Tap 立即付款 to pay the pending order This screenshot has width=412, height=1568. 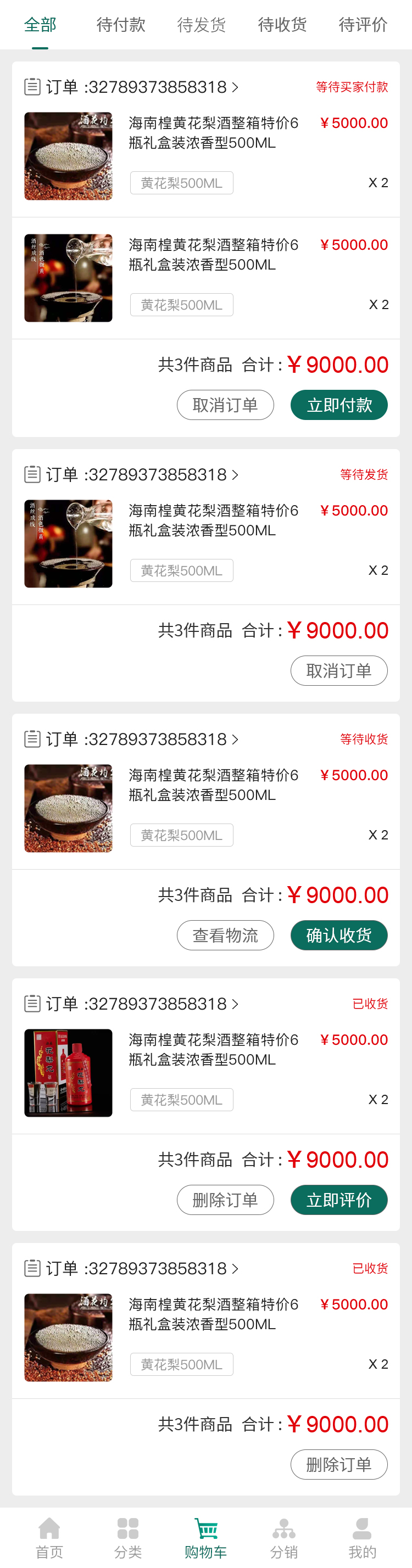click(339, 405)
